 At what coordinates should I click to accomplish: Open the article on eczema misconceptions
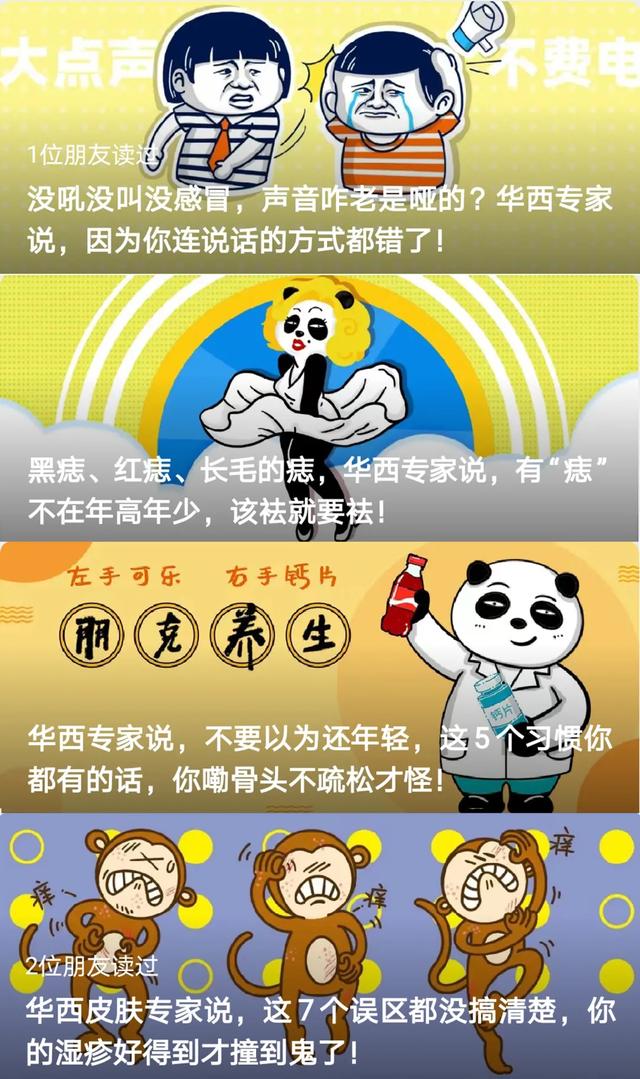[x=319, y=1029]
